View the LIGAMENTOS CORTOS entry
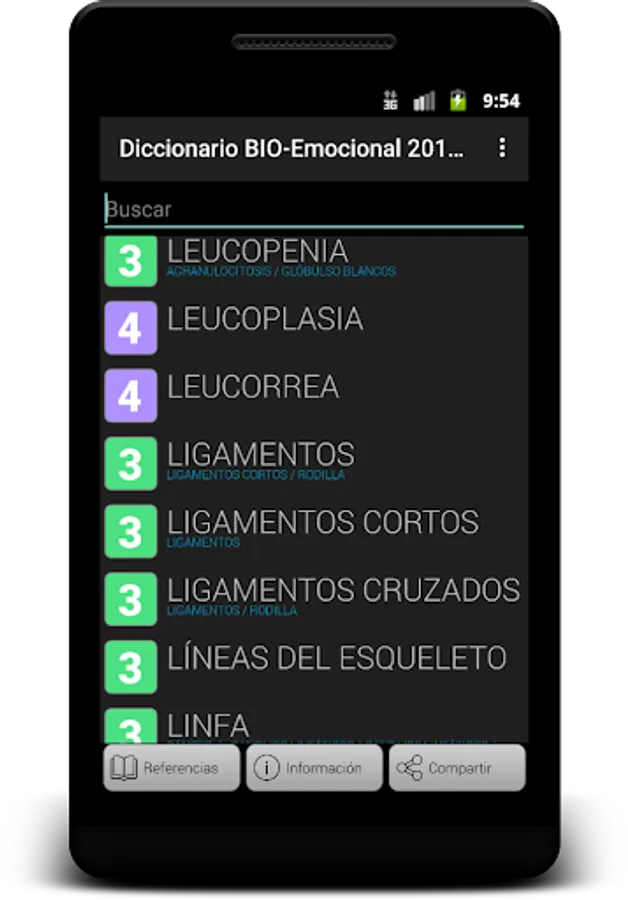The image size is (628, 900). 314,531
